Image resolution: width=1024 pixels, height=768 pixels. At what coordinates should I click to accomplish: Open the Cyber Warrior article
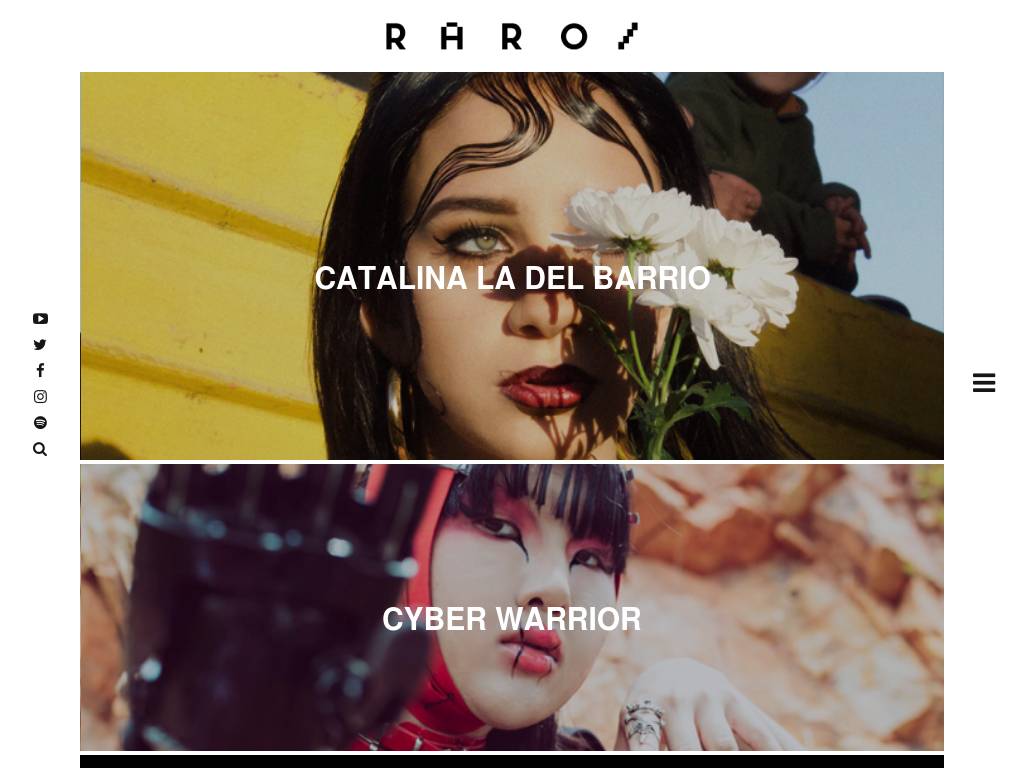click(512, 619)
